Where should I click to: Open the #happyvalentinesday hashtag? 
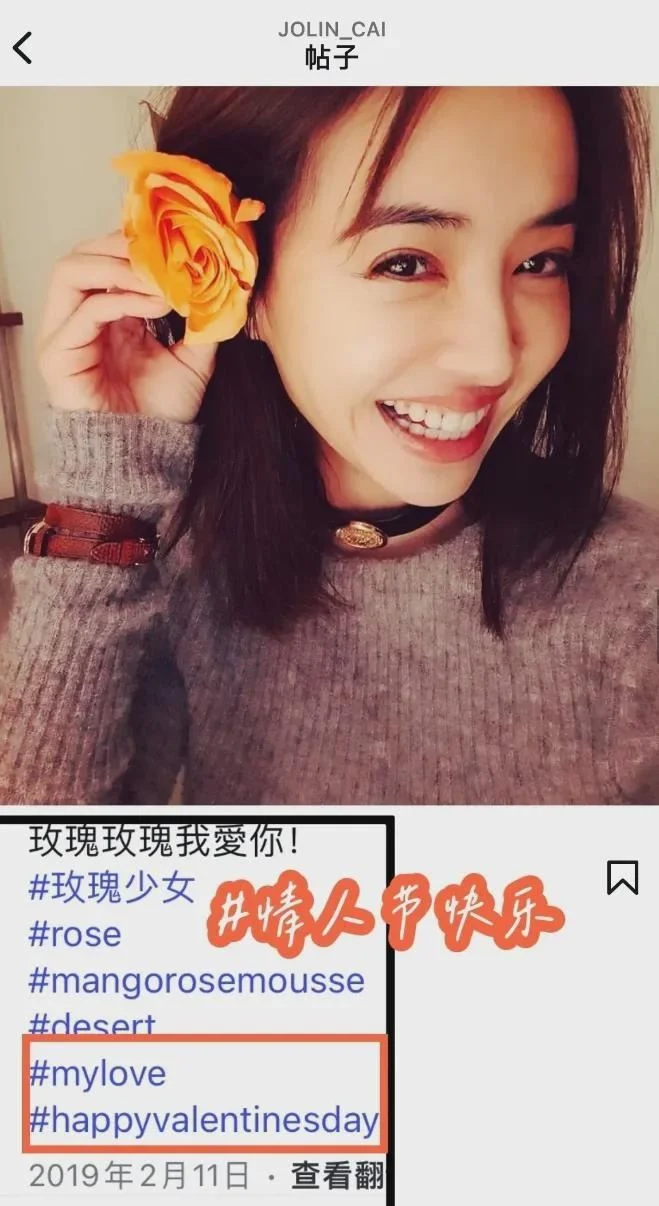pyautogui.click(x=204, y=1119)
